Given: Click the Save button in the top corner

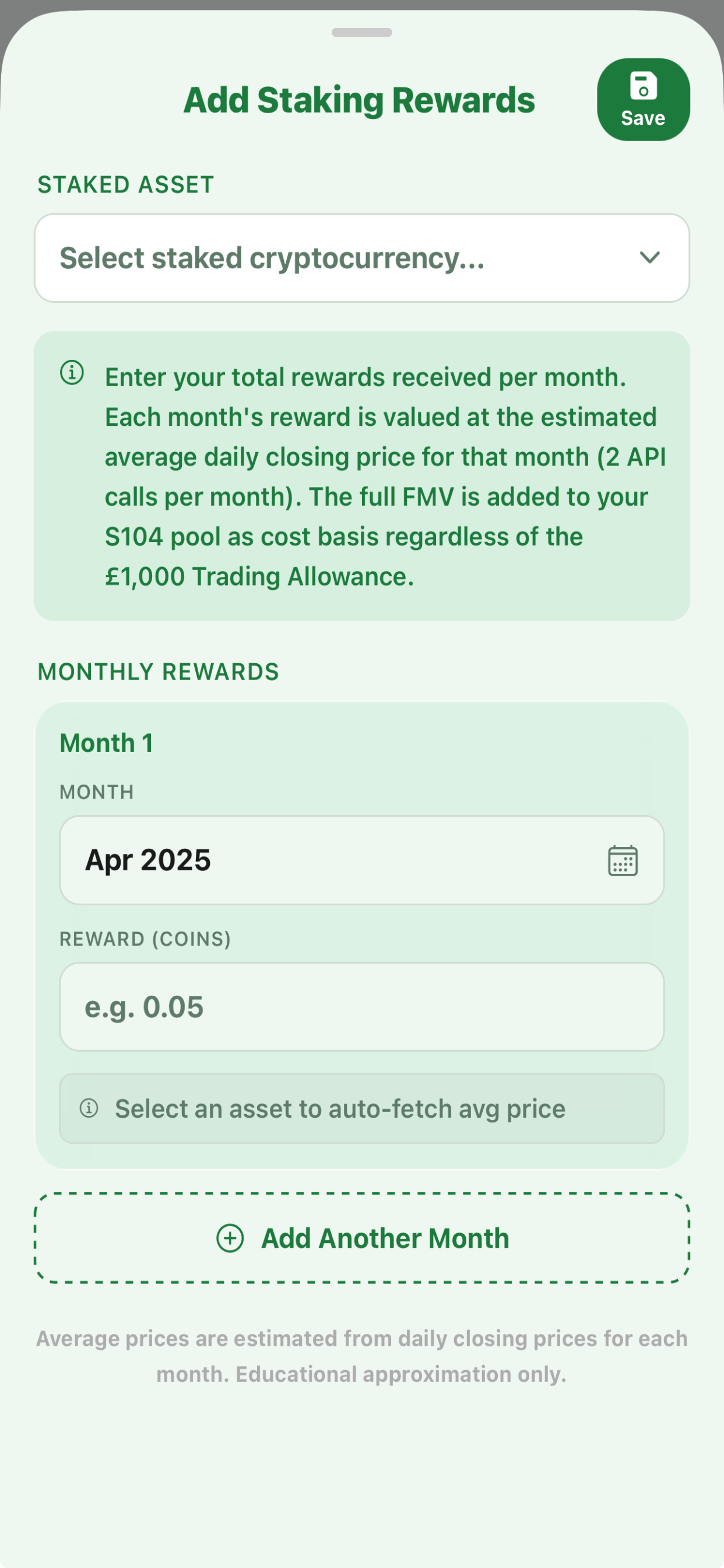Looking at the screenshot, I should click(643, 100).
